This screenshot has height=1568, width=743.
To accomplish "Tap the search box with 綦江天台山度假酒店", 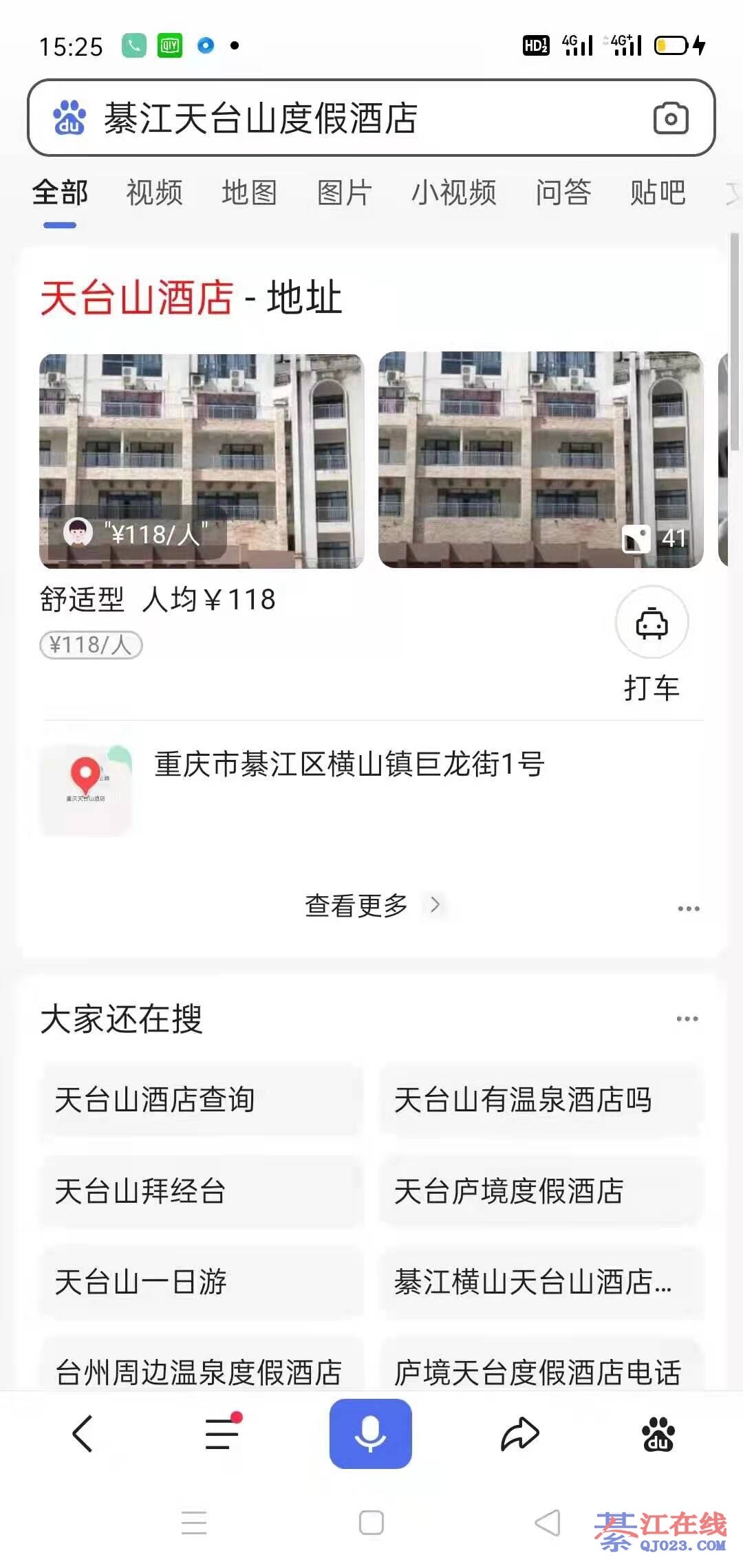I will [x=344, y=118].
